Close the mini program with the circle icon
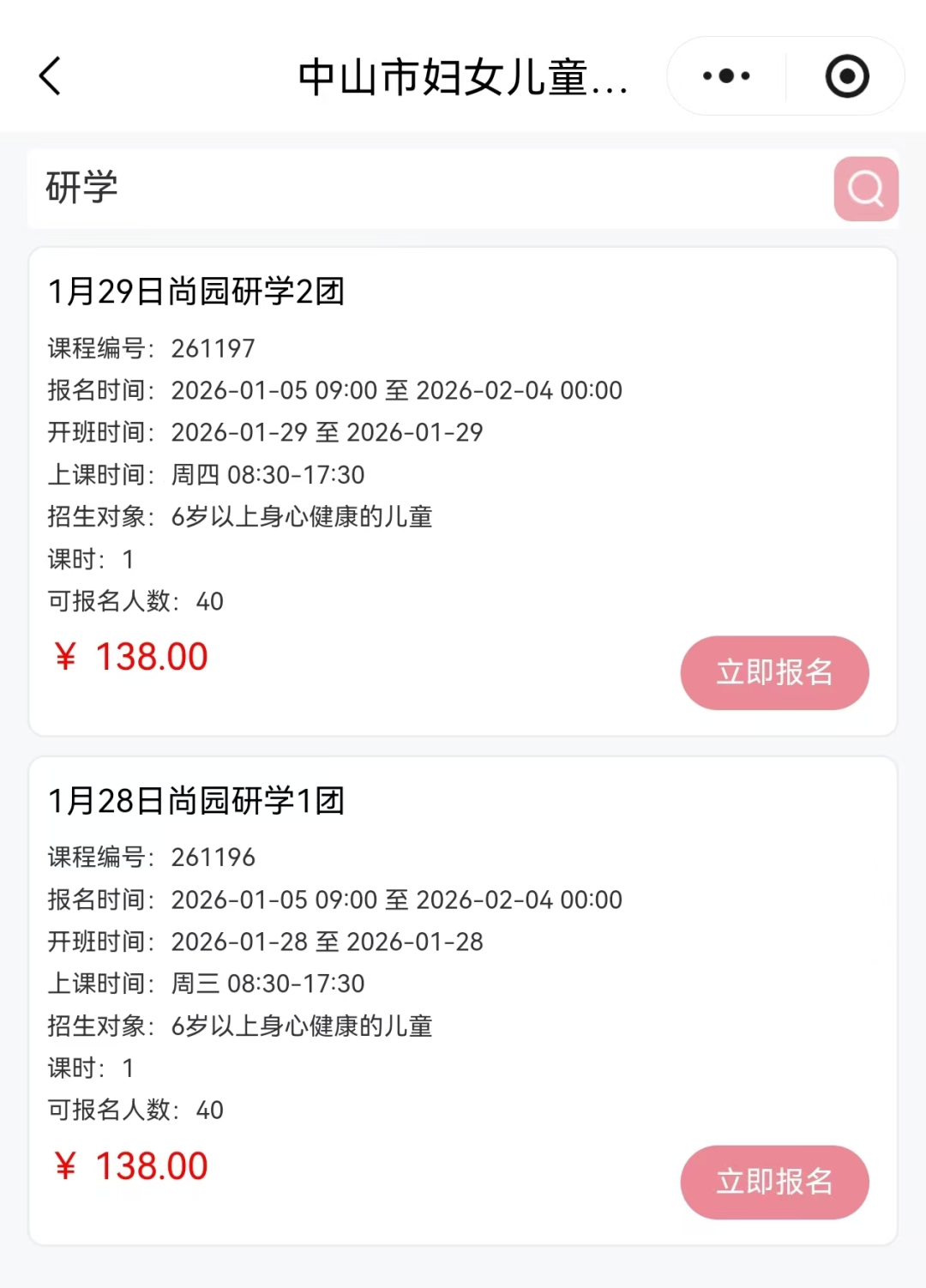Viewport: 926px width, 1288px height. pos(847,76)
